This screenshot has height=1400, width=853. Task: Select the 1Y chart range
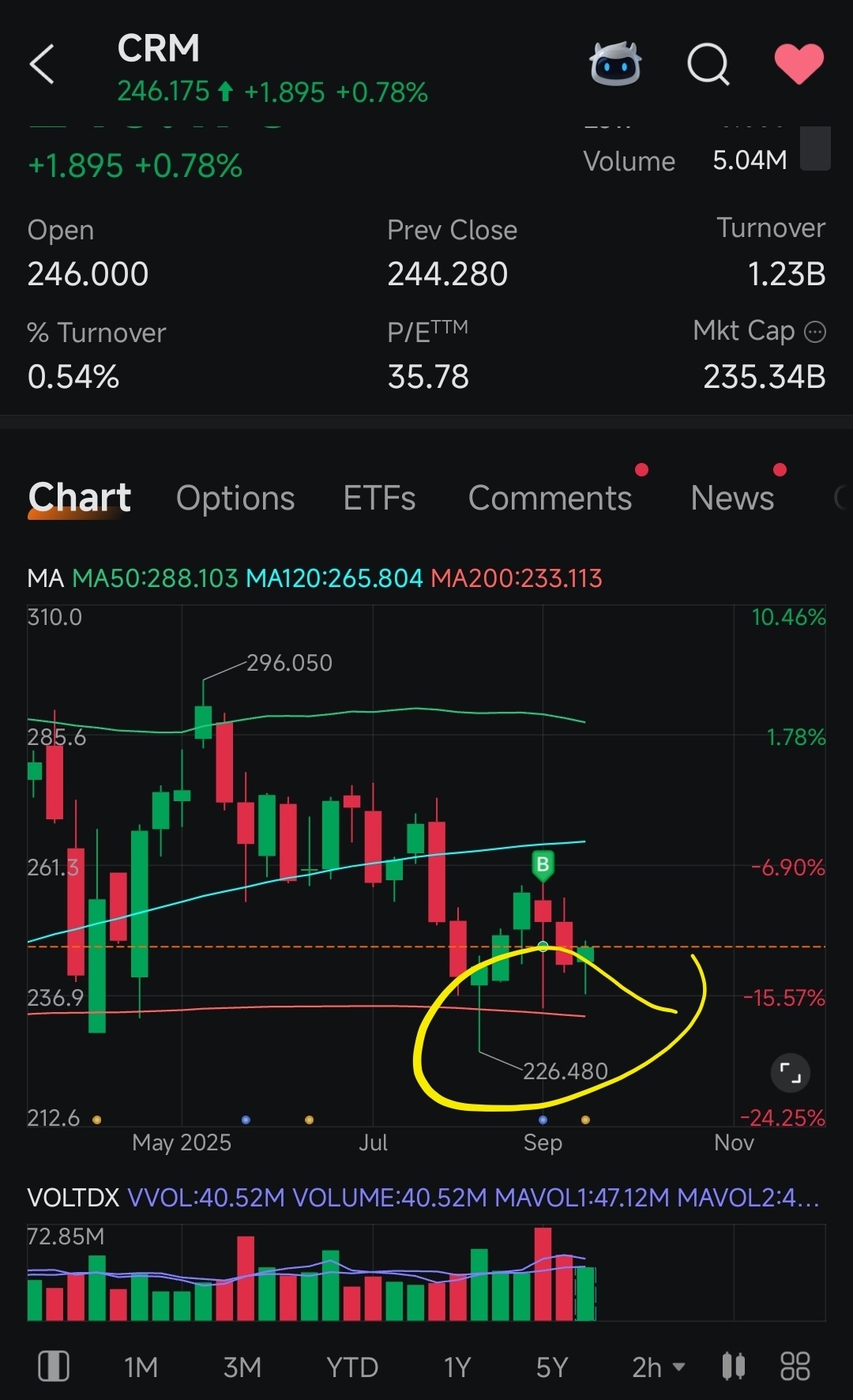(457, 1367)
